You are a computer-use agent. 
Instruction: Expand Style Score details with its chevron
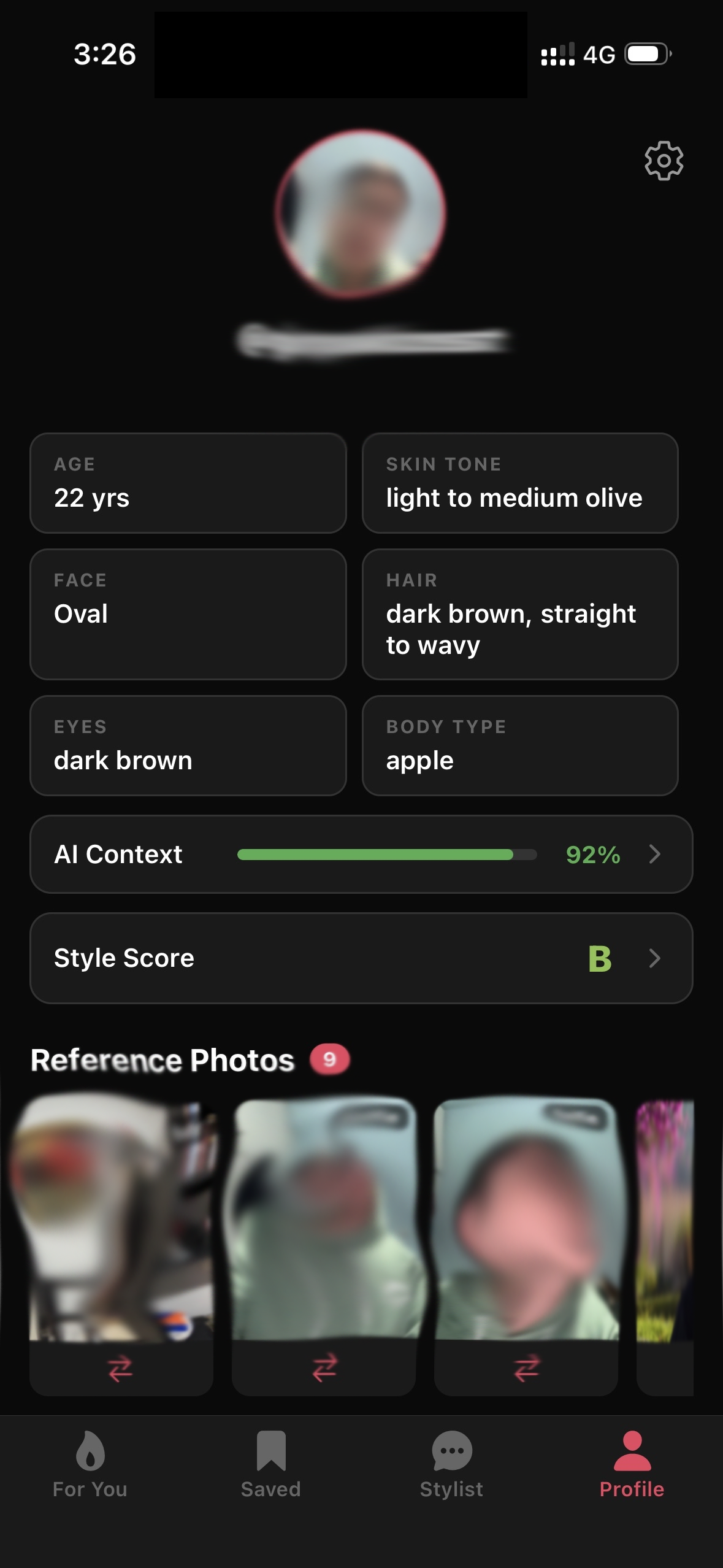[x=656, y=958]
